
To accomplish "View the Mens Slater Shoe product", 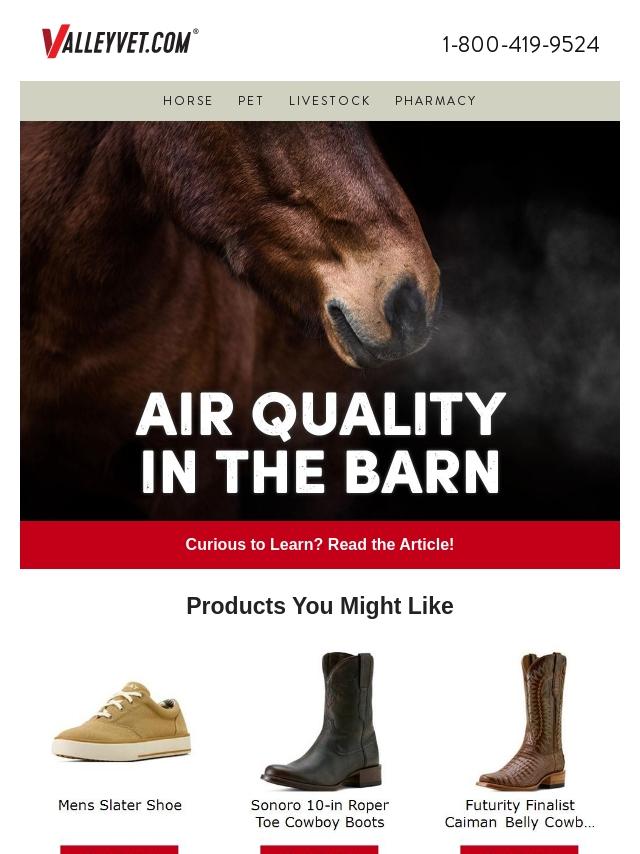I will [x=120, y=805].
